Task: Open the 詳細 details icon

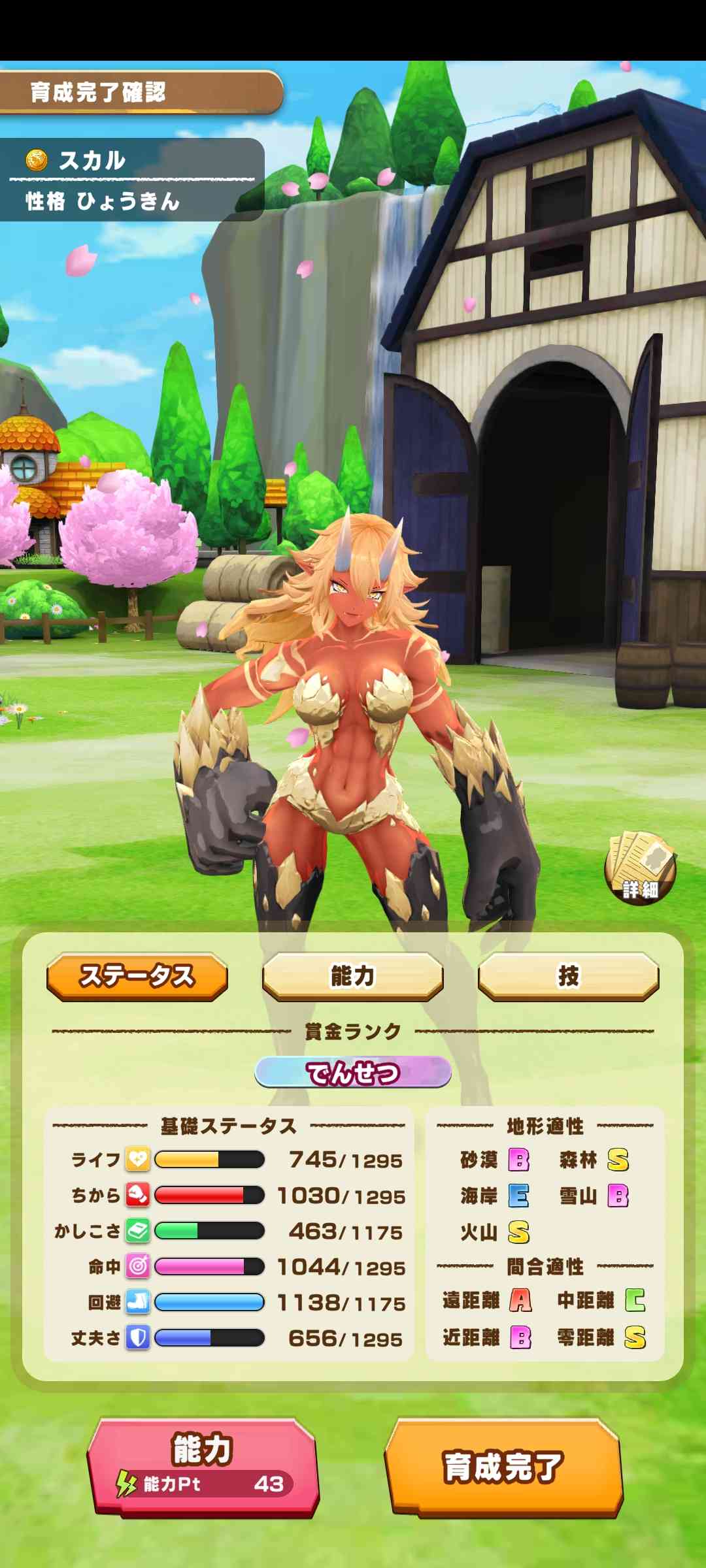Action: click(640, 868)
